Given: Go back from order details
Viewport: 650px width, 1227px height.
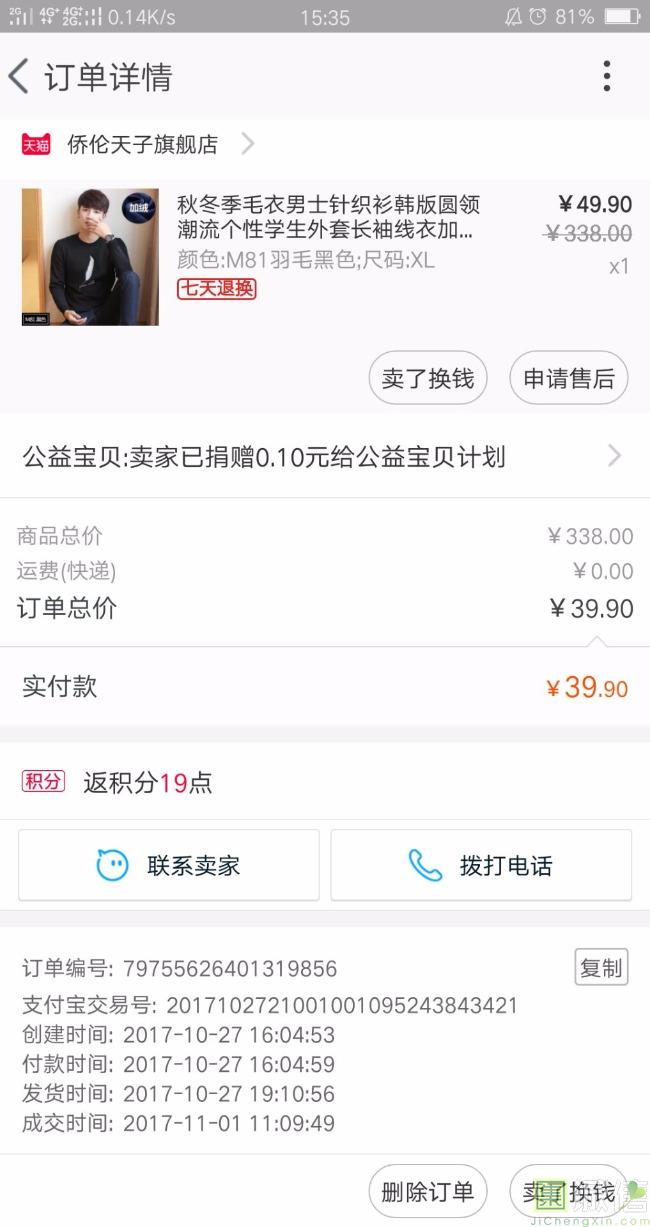Looking at the screenshot, I should [19, 77].
